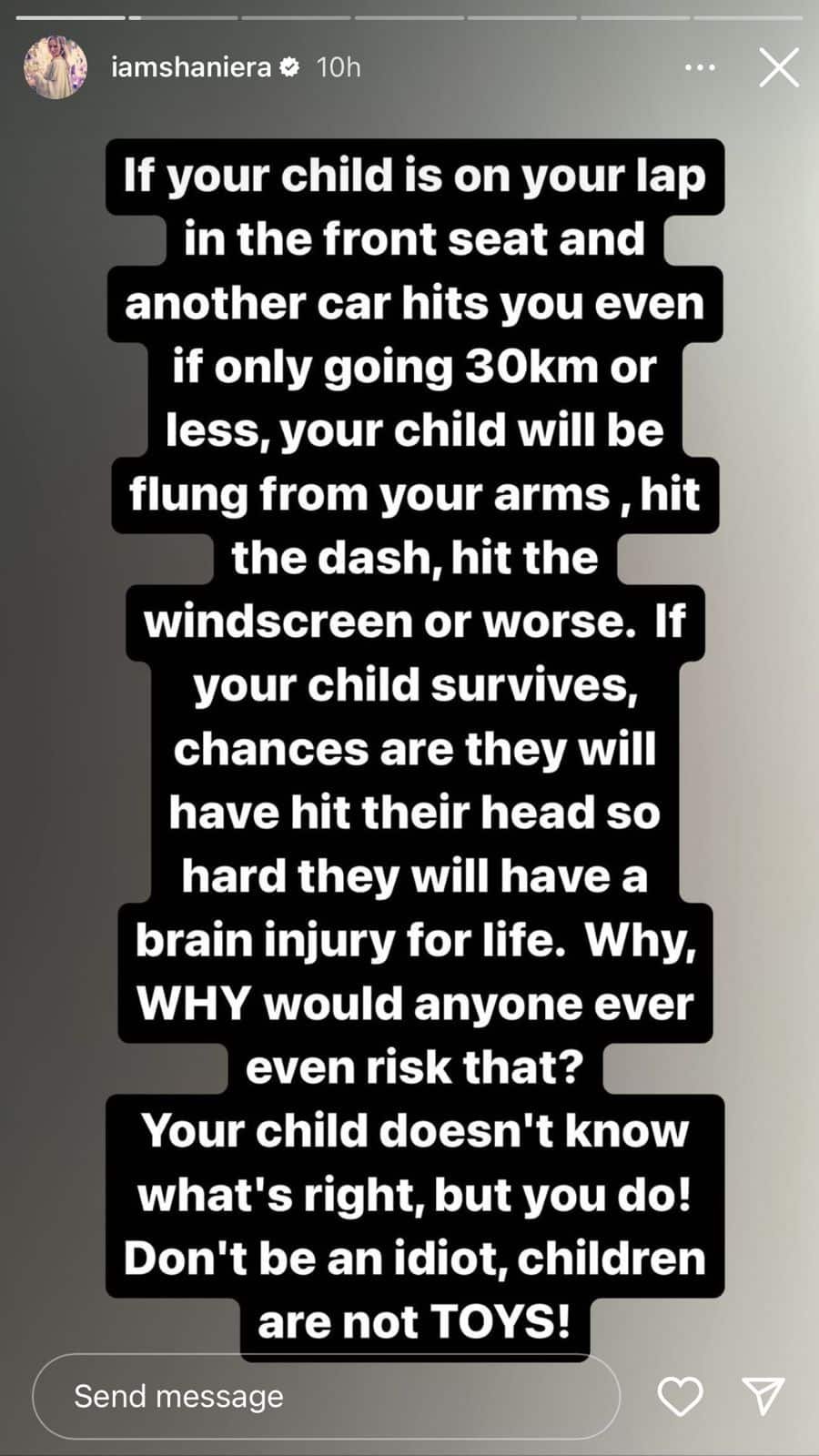Share this story via paper plane icon
Screen dimensions: 819x1456
point(763,1396)
